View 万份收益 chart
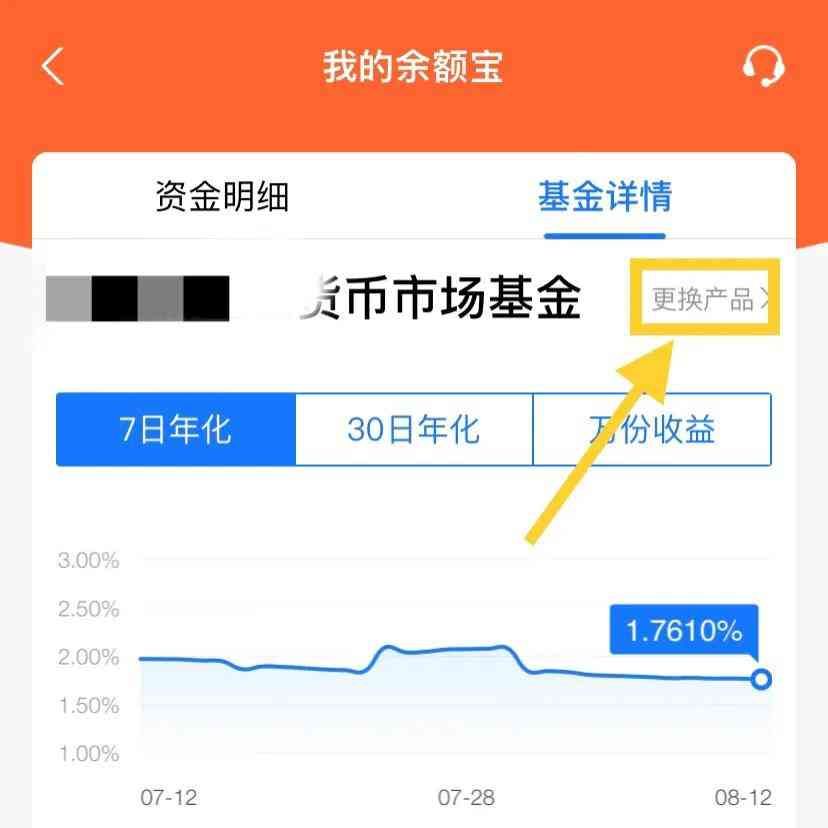The height and width of the screenshot is (828, 828). tap(652, 429)
